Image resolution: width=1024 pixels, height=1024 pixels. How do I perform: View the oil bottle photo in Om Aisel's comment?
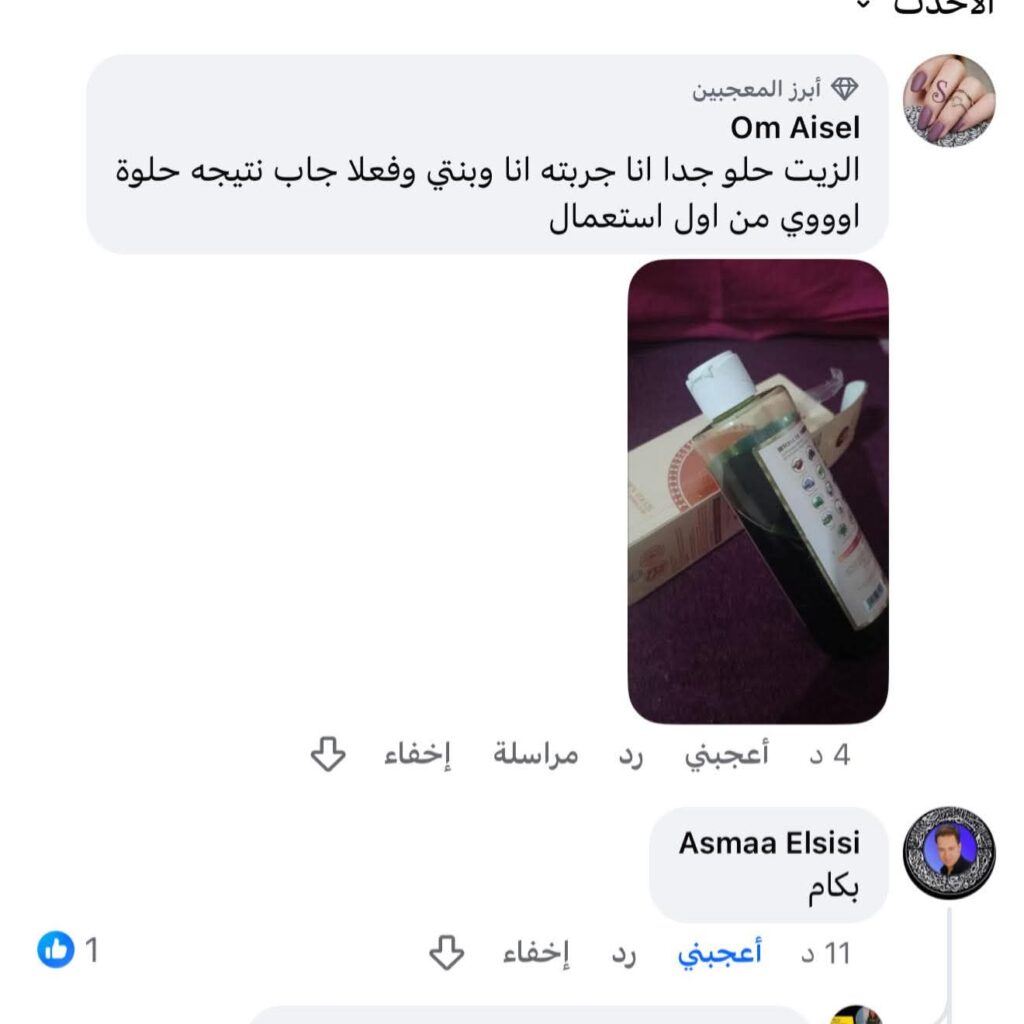click(757, 491)
